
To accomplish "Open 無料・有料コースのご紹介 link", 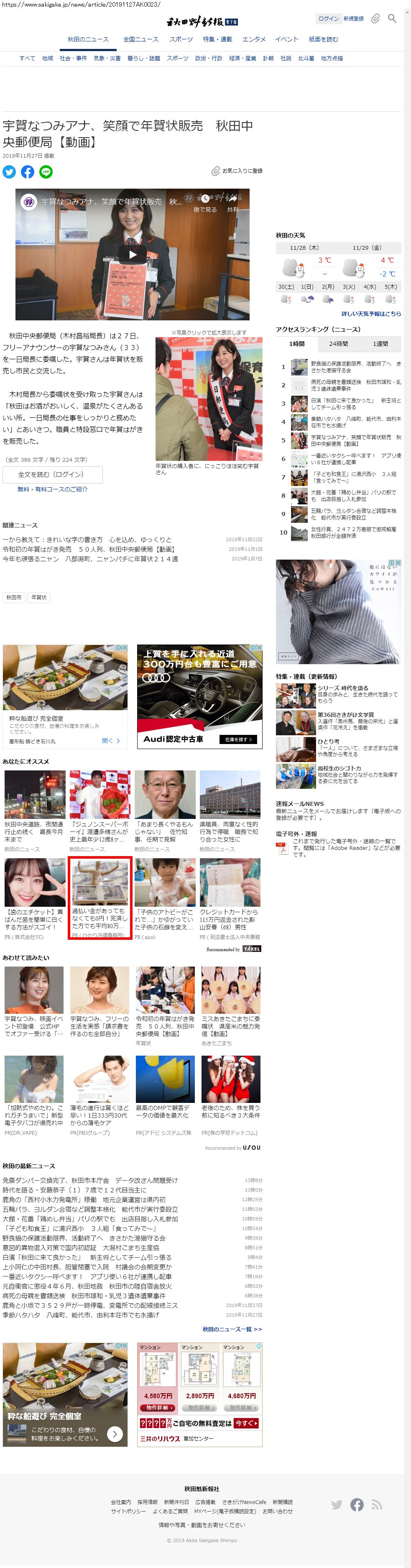I will tap(52, 489).
